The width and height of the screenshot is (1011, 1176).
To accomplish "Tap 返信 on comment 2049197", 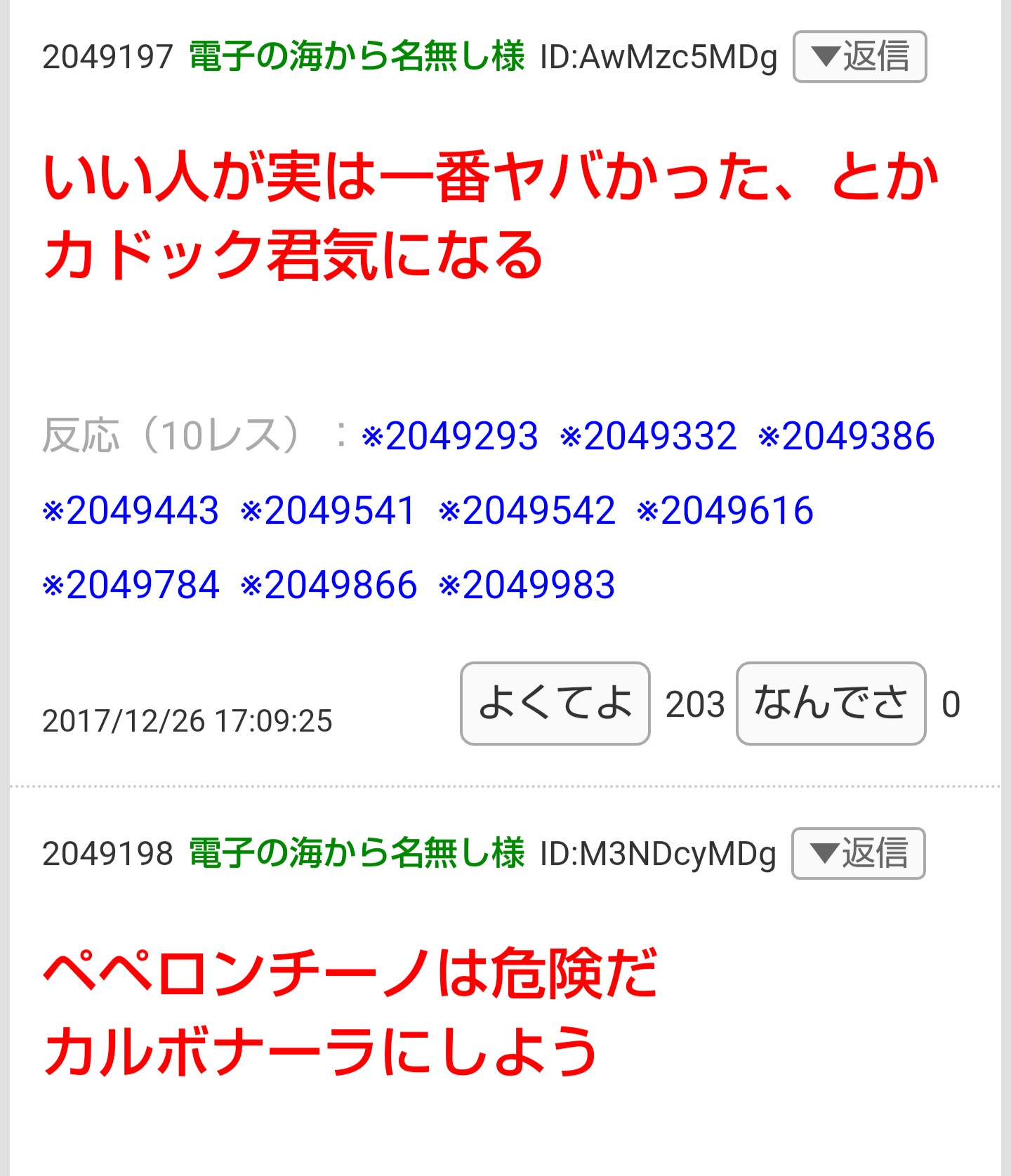I will coord(859,57).
